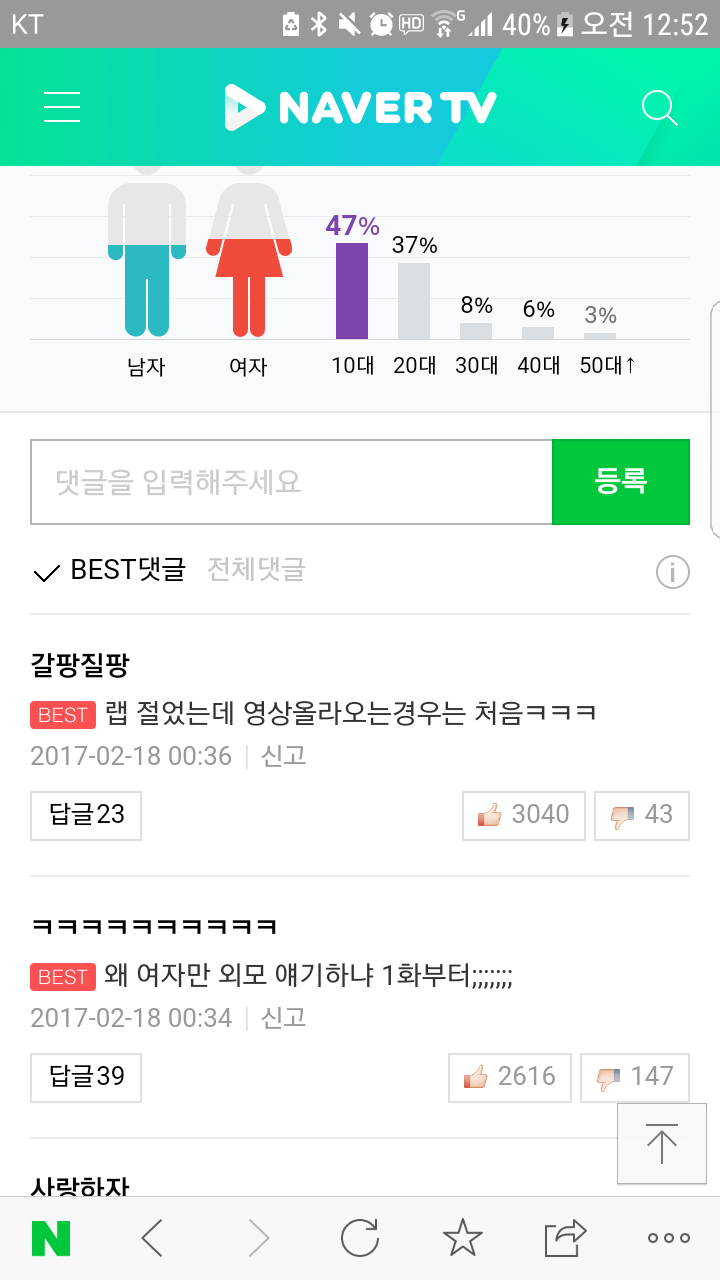This screenshot has width=720, height=1280.
Task: Report the 2017-02-18 00:34 comment
Action: [x=283, y=1018]
